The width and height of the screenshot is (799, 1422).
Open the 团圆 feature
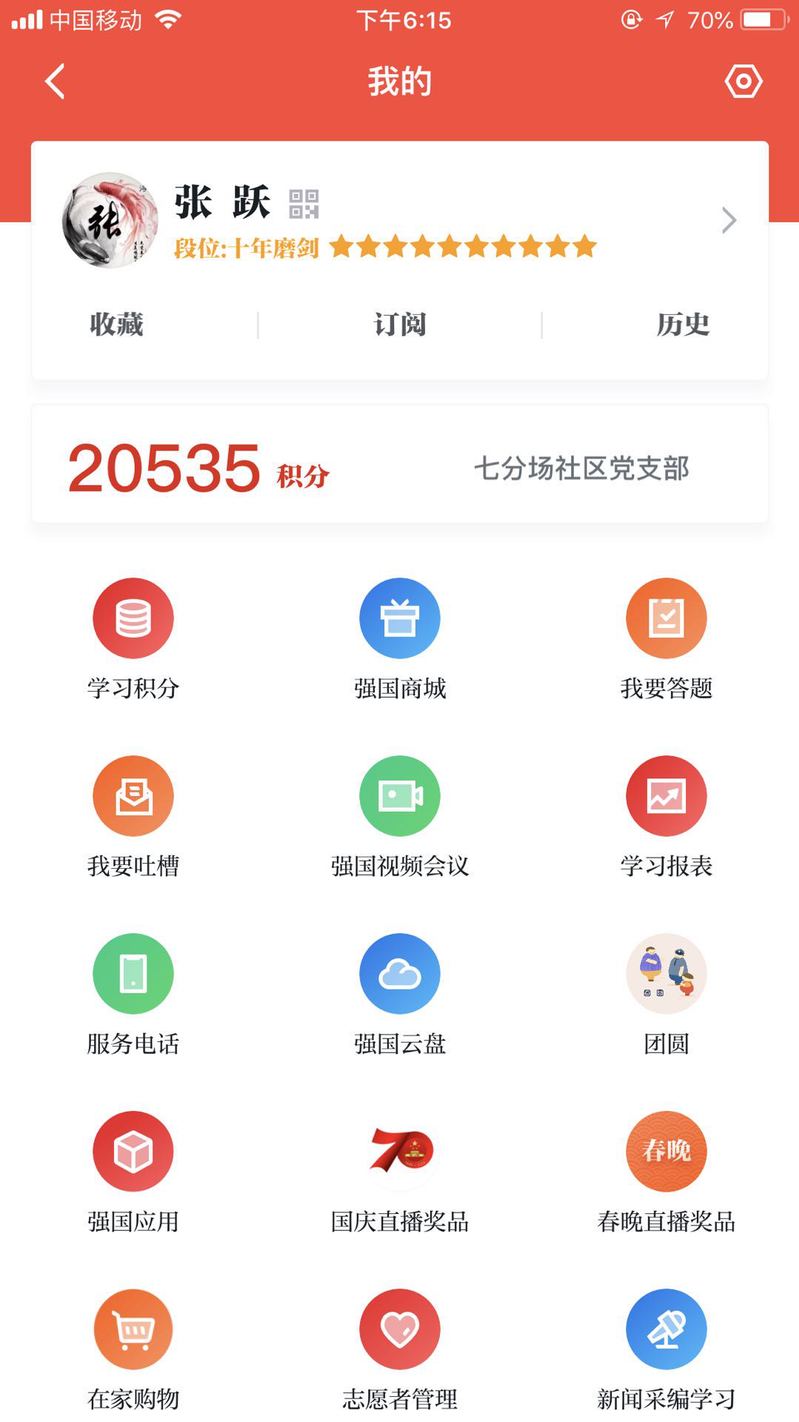pos(666,975)
